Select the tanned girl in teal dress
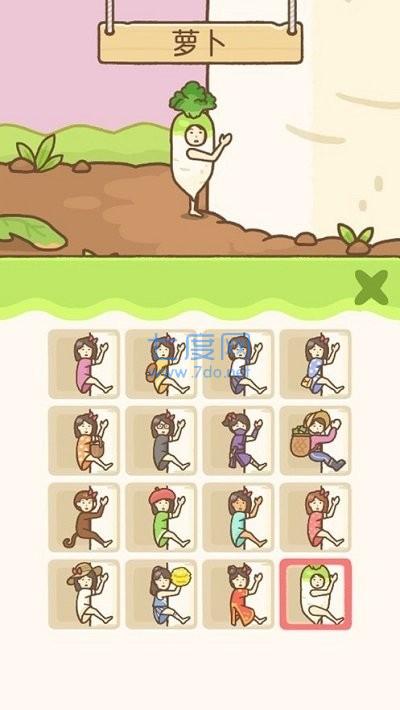Screen dimensions: 400x710 pos(238,518)
